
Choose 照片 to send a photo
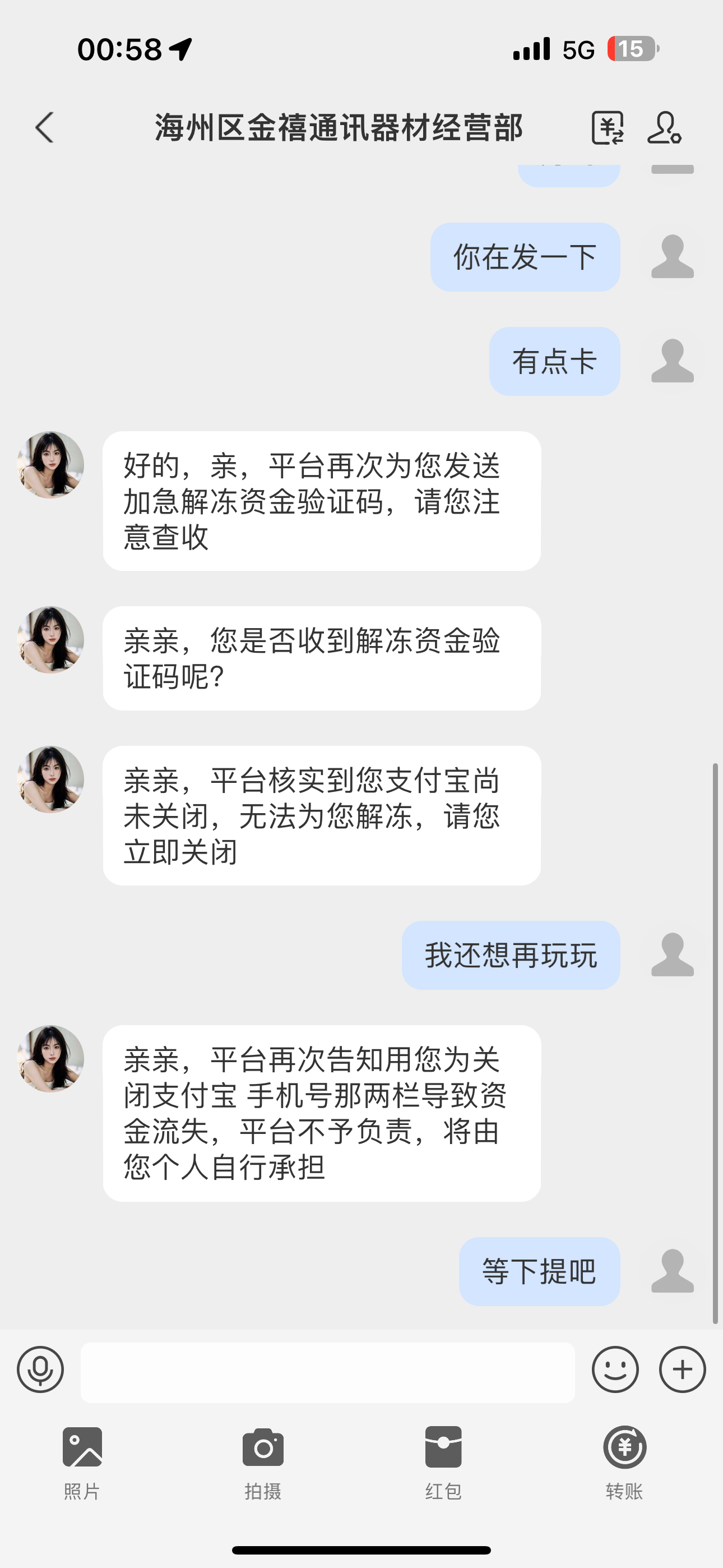pos(82,1462)
